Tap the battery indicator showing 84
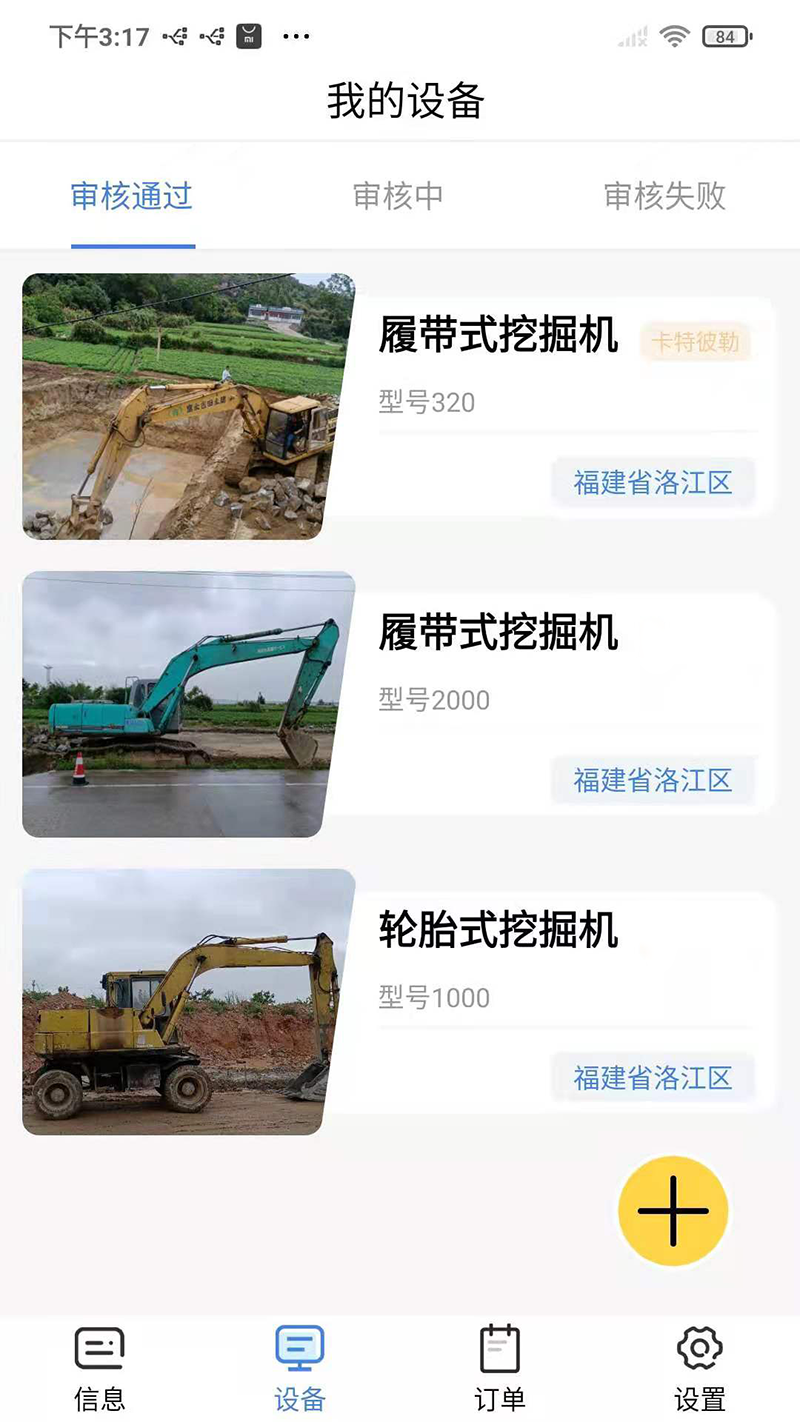800x1422 pixels. point(725,34)
